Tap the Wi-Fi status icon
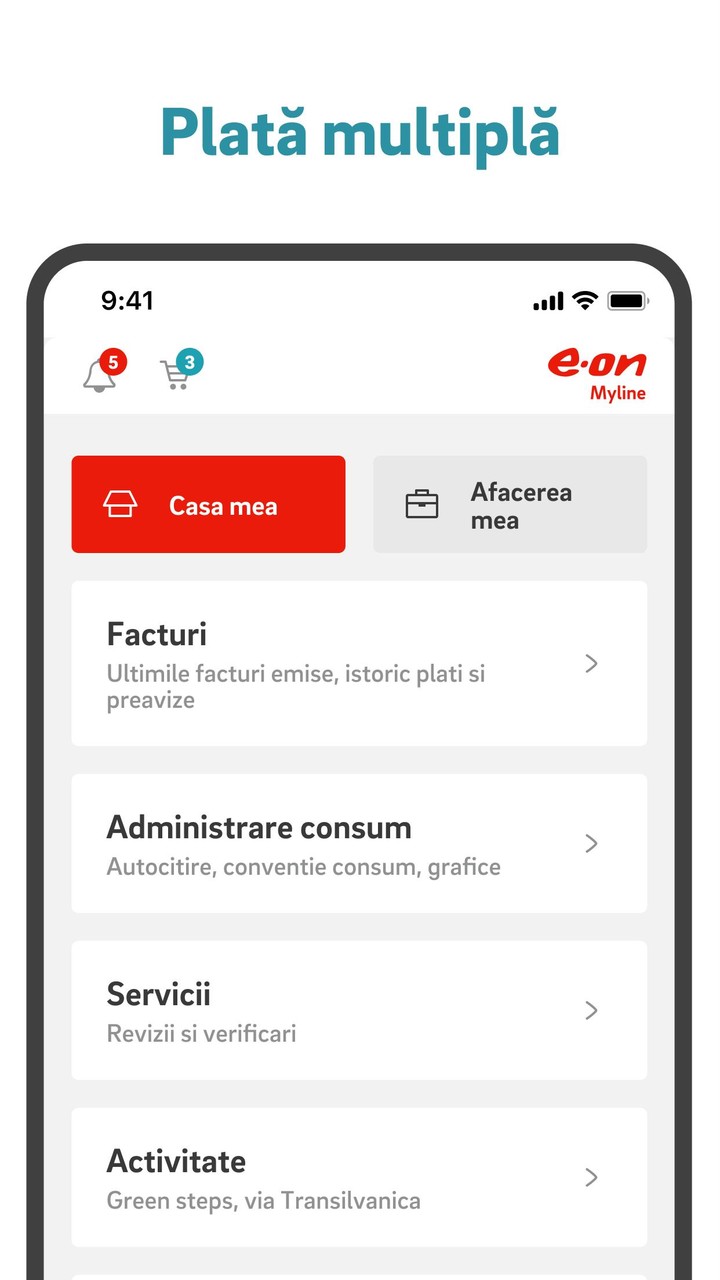This screenshot has width=720, height=1280. [584, 300]
